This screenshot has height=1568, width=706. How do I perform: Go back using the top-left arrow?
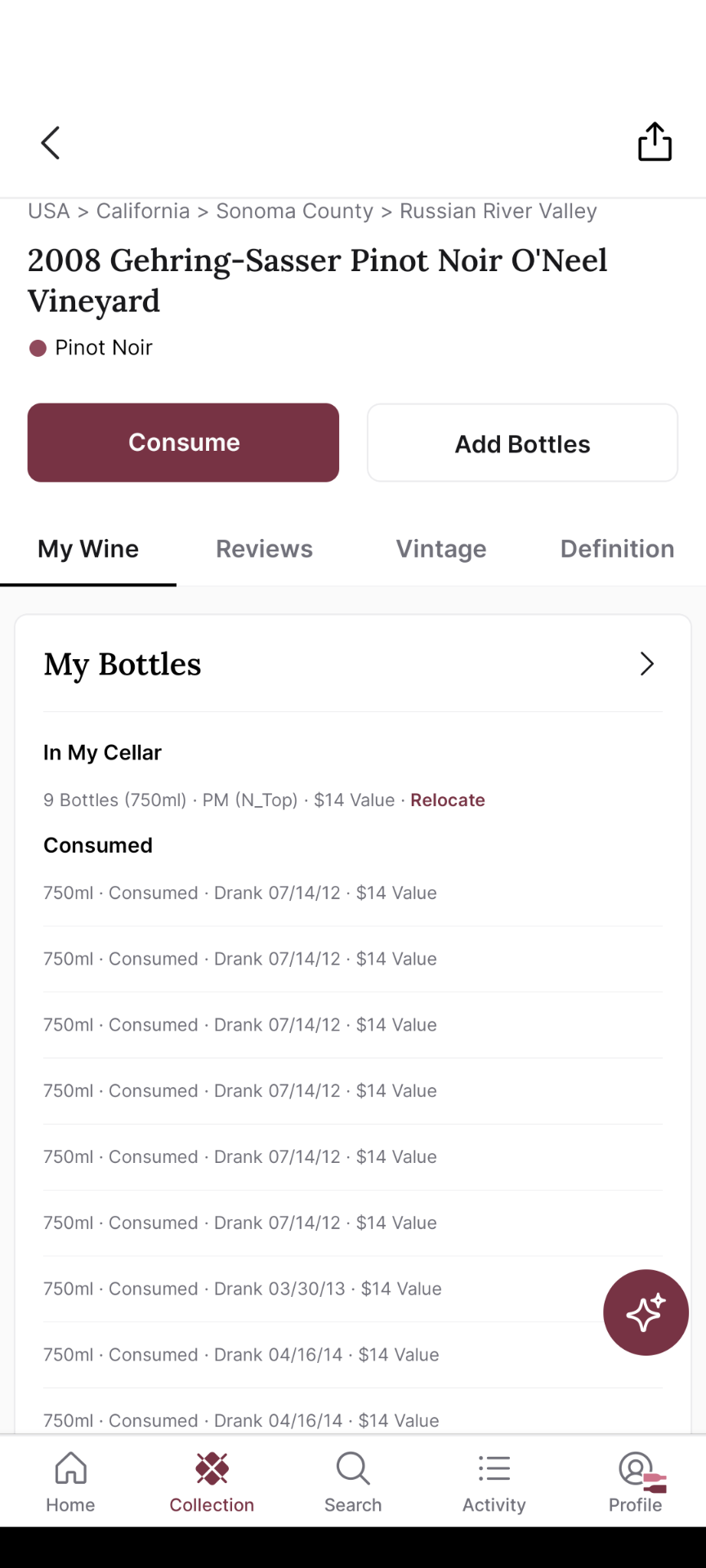tap(51, 143)
